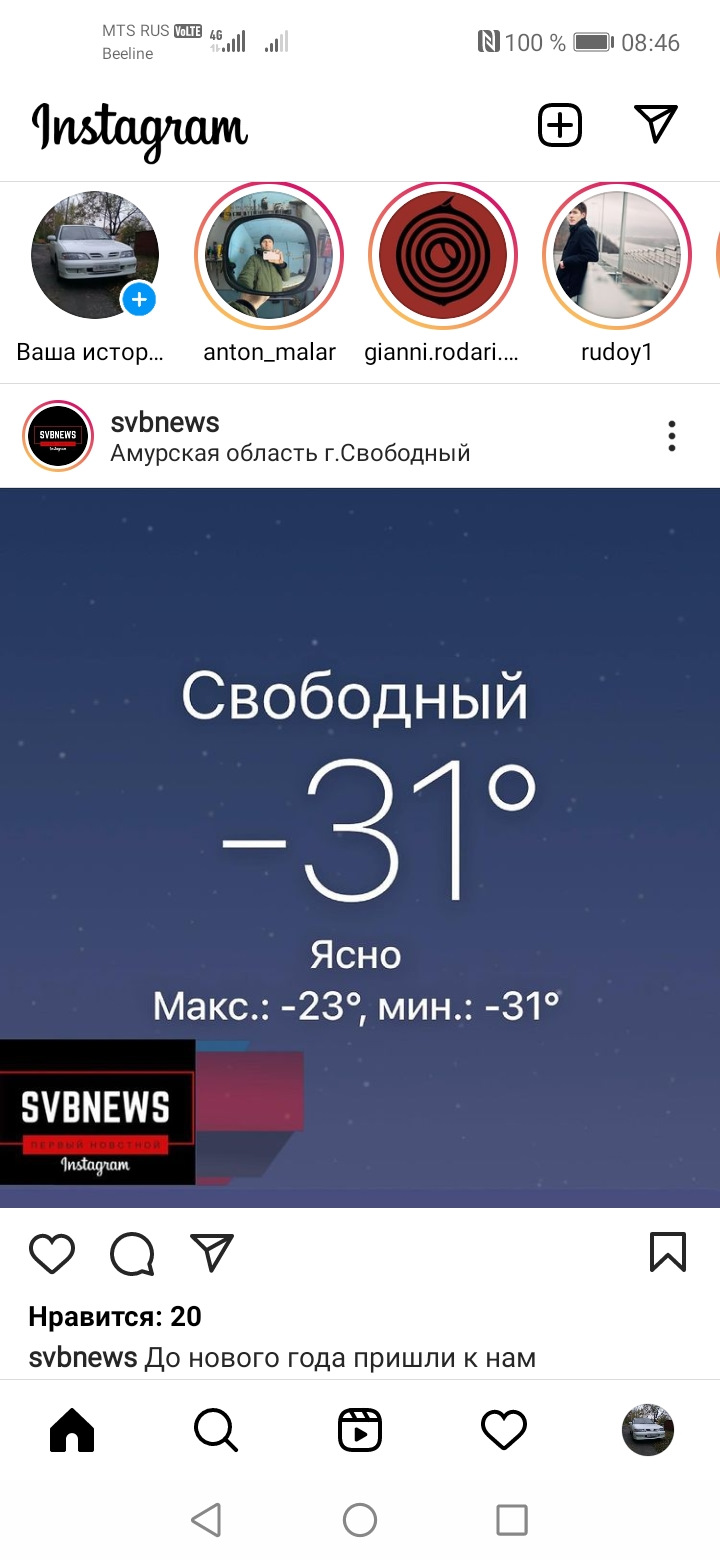Go to the Home tab

point(72,1430)
